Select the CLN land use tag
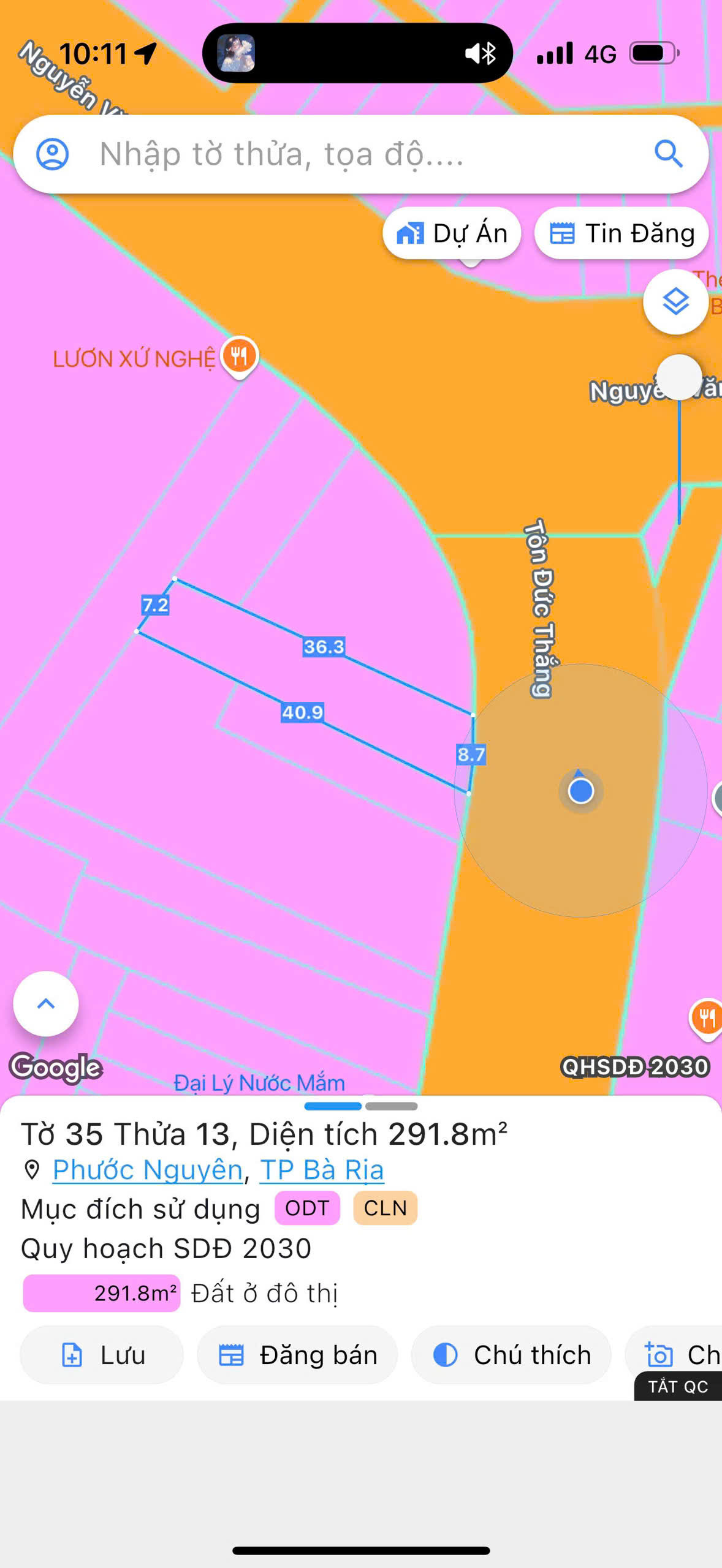This screenshot has height=1568, width=722. click(386, 1208)
